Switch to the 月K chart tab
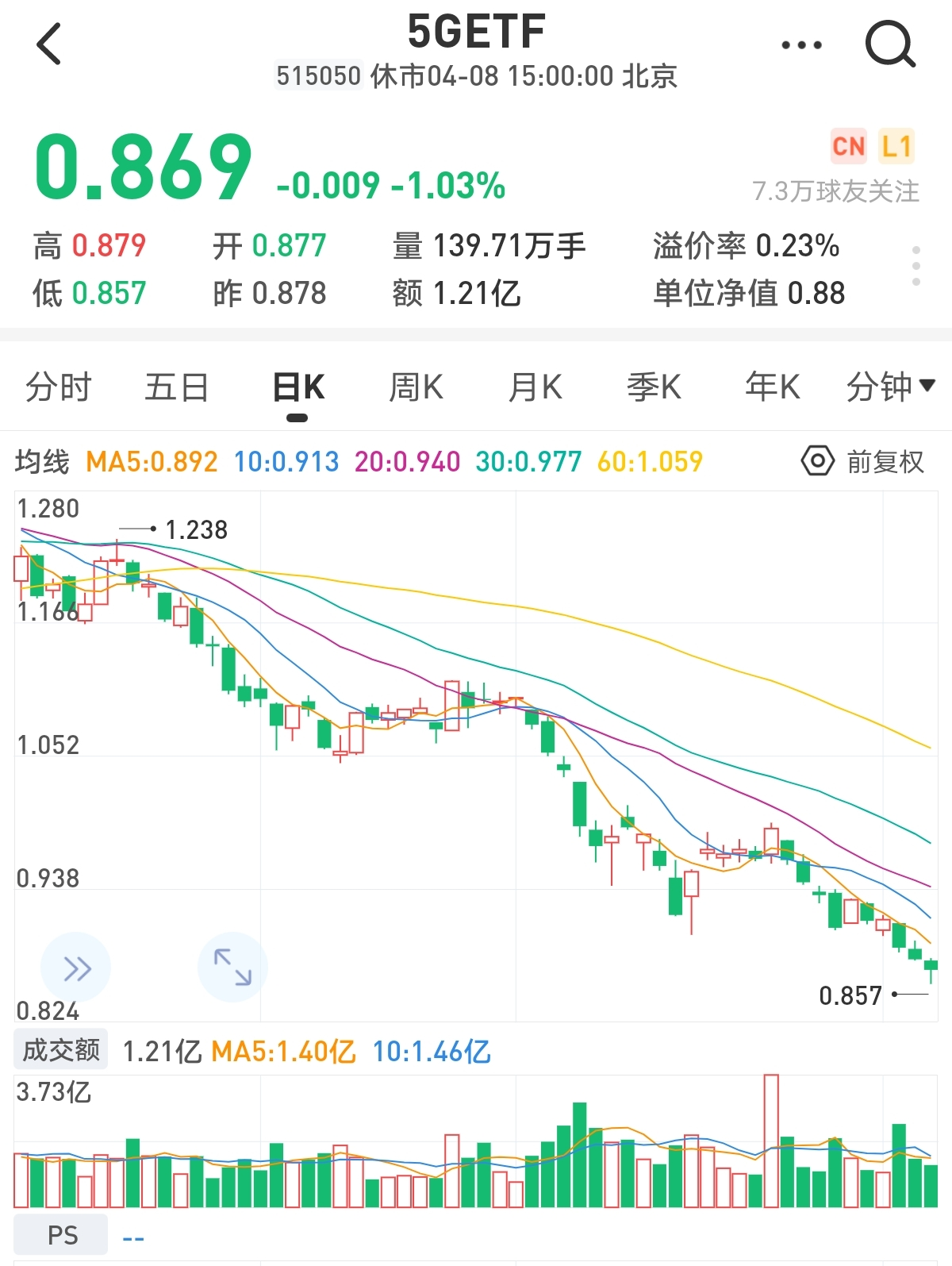 (535, 387)
